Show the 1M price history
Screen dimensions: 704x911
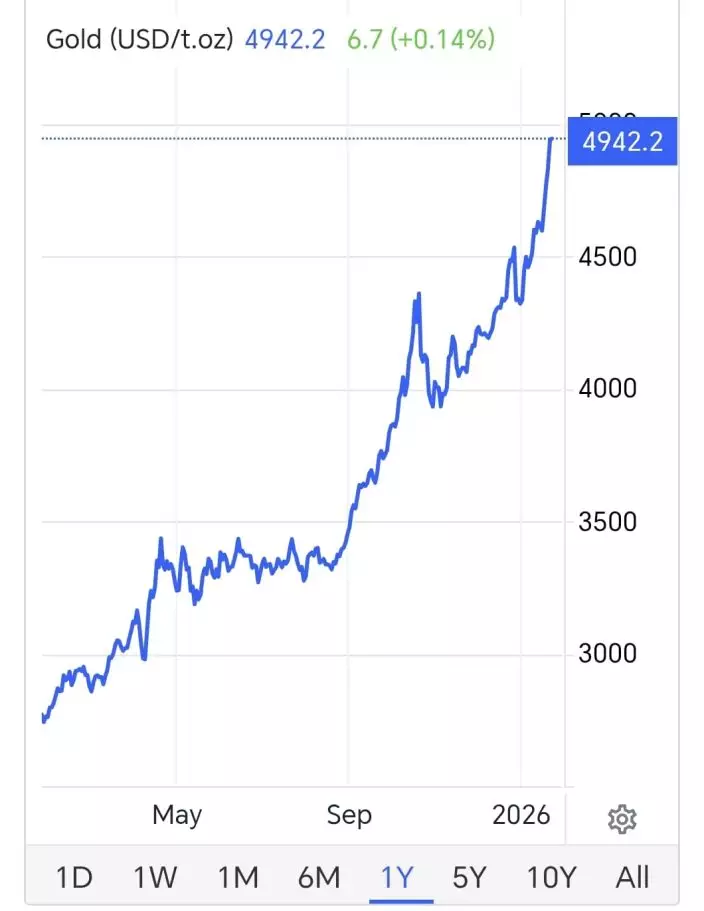pyautogui.click(x=238, y=878)
